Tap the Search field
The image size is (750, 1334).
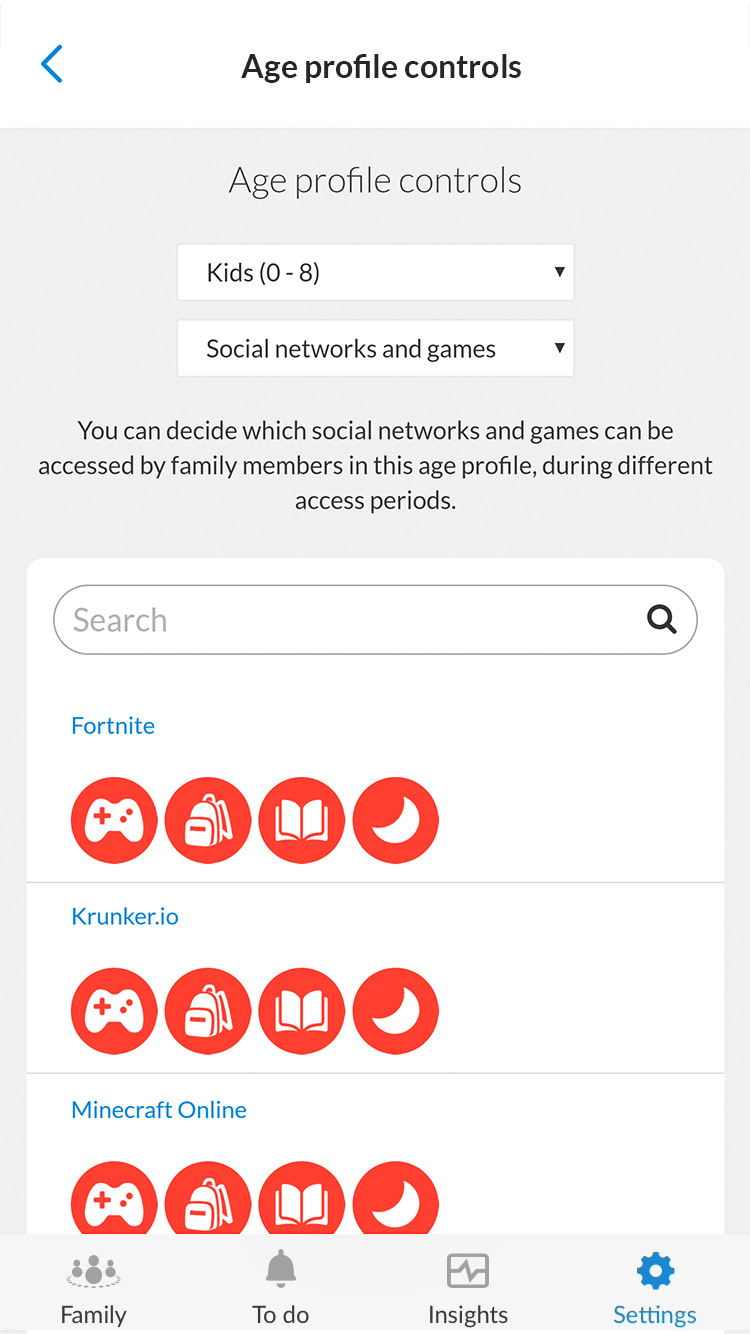(350, 620)
